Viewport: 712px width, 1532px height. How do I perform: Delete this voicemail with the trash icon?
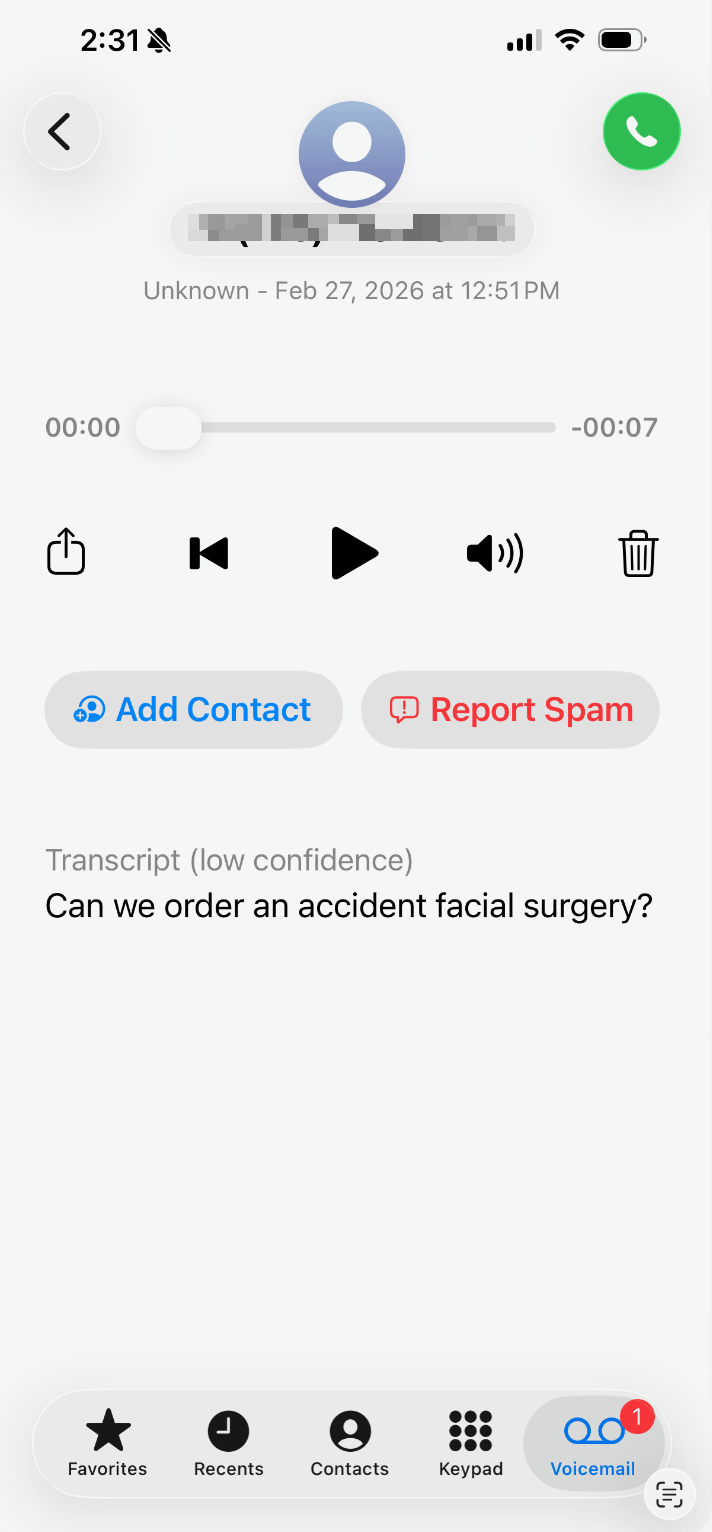(638, 553)
